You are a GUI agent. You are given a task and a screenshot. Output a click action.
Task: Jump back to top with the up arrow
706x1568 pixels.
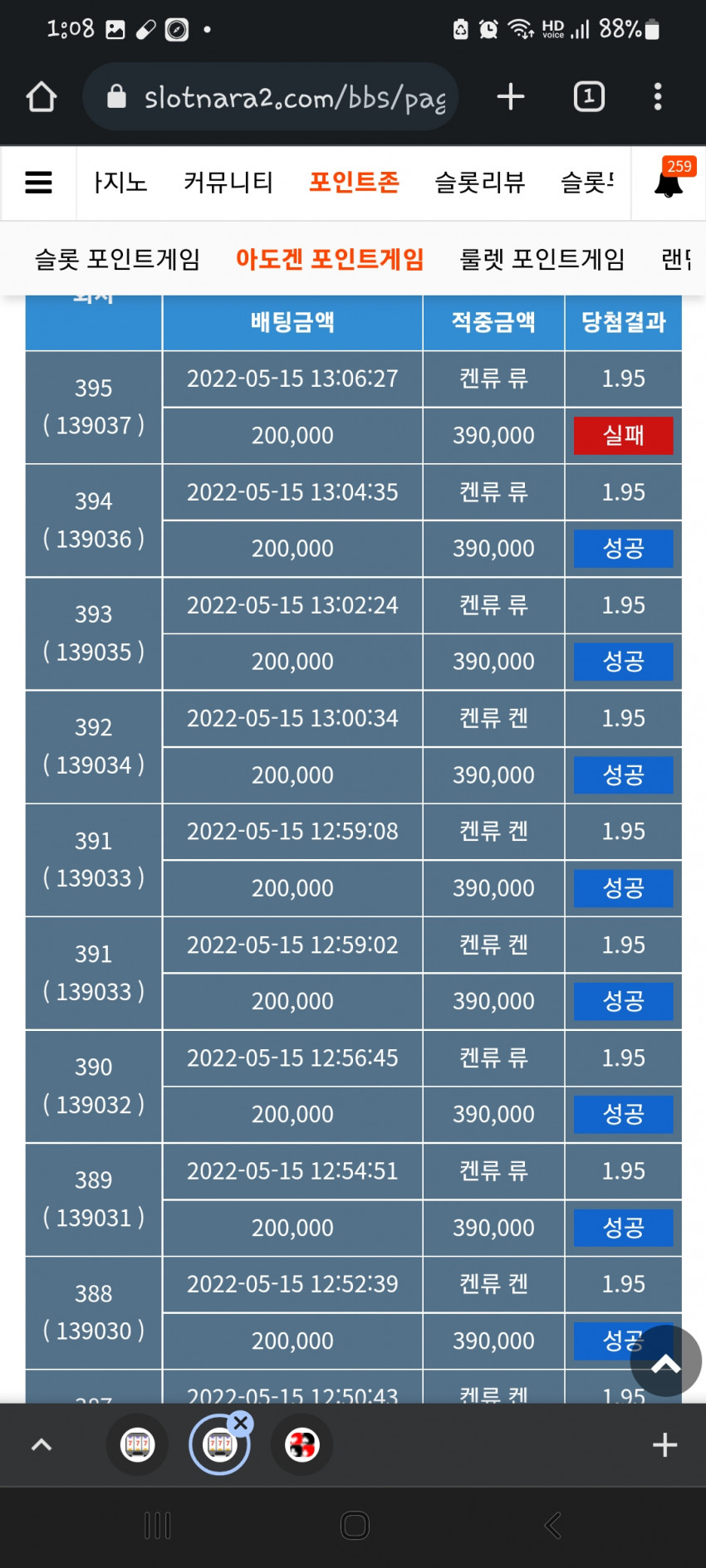[666, 1360]
